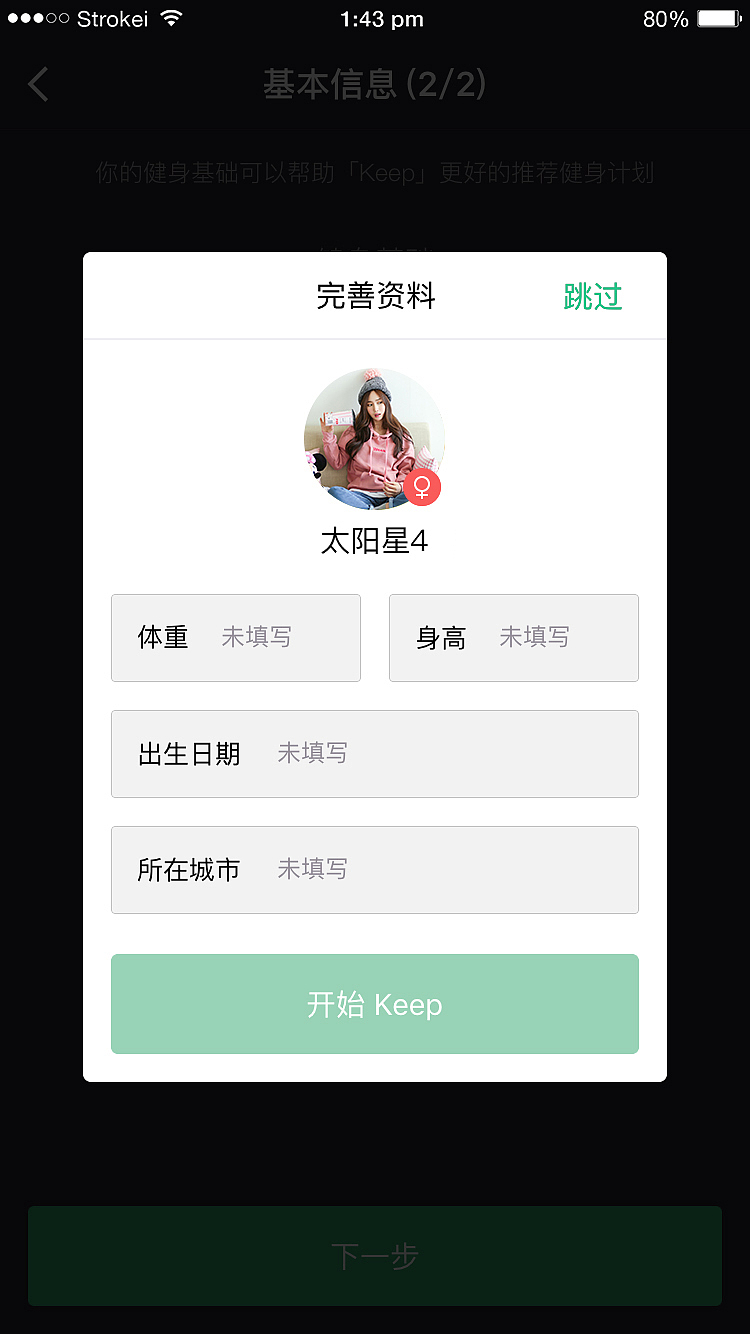Open the profile photo of 太阳星4
Image resolution: width=750 pixels, height=1334 pixels.
pyautogui.click(x=375, y=438)
